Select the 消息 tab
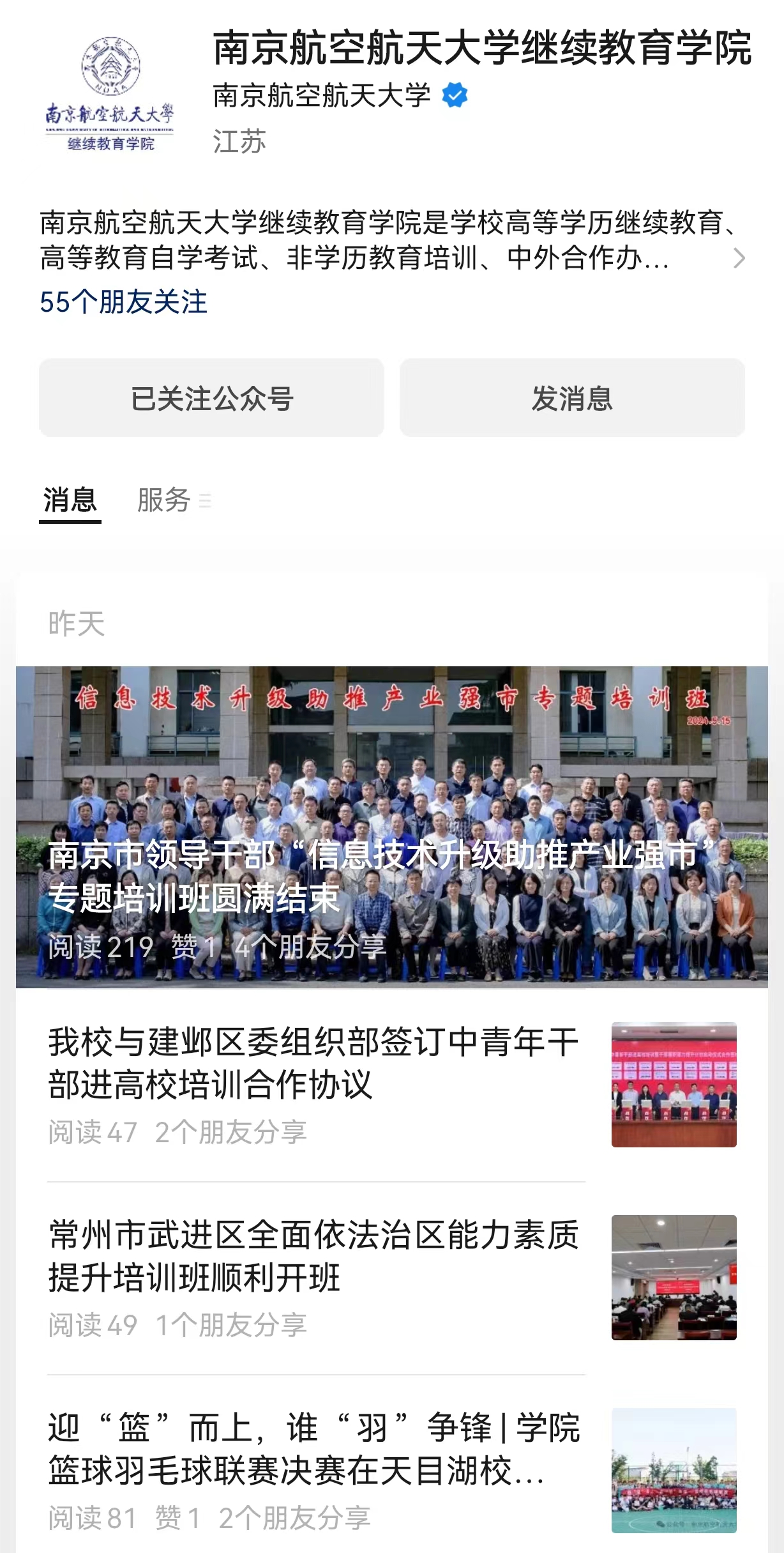The width and height of the screenshot is (784, 1553). click(x=70, y=500)
